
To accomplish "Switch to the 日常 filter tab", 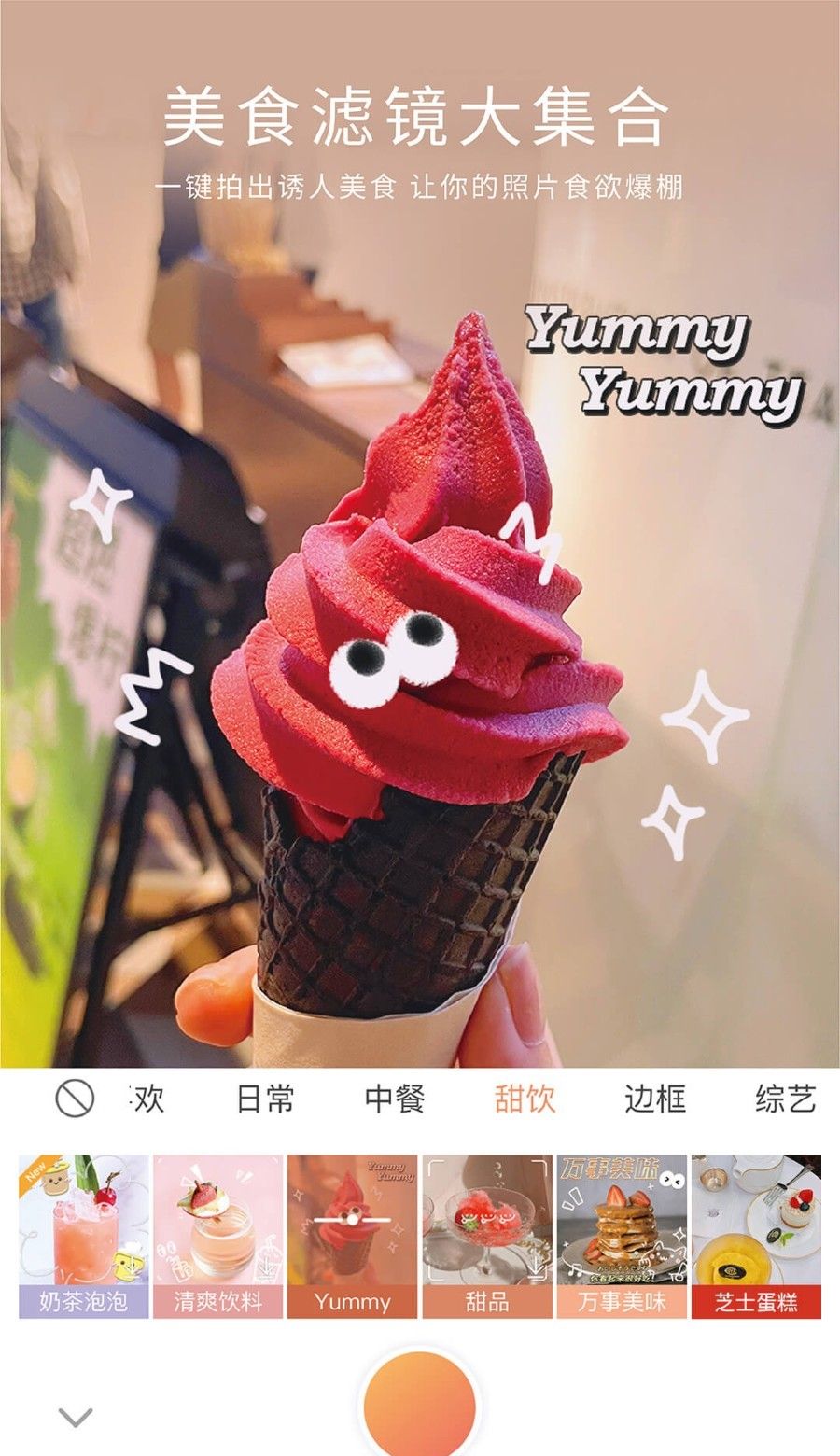I will tap(264, 1101).
